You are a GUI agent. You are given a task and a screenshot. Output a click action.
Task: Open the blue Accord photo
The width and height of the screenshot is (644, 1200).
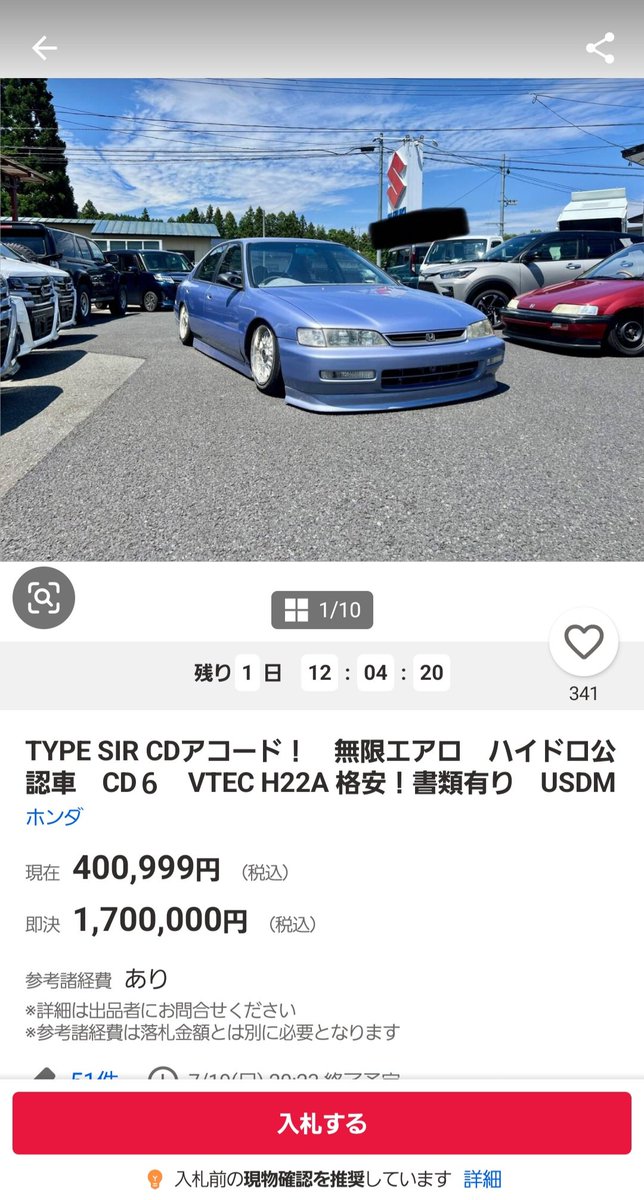pos(322,320)
